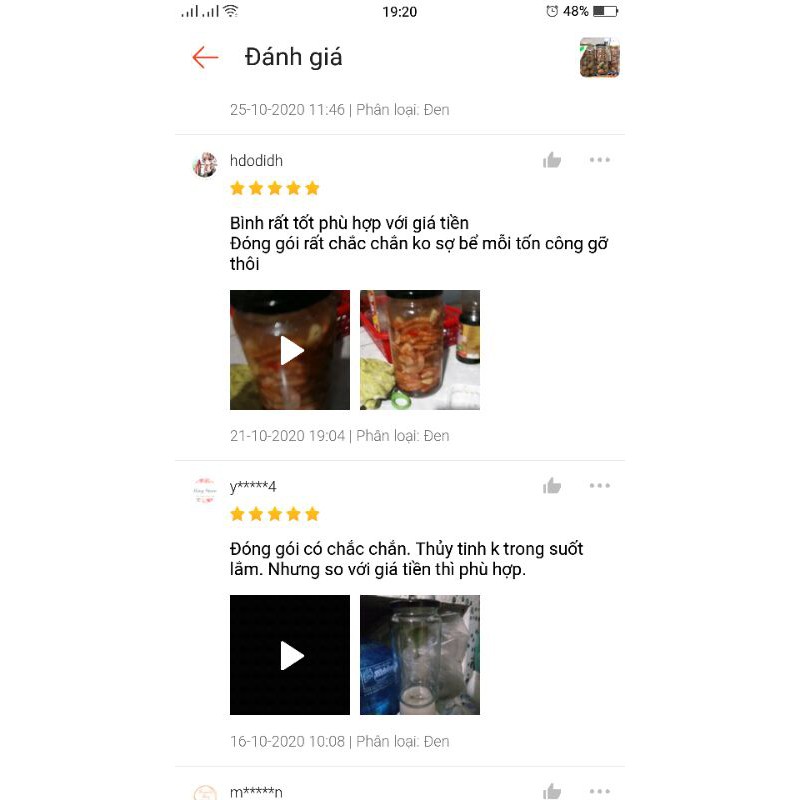Image resolution: width=800 pixels, height=800 pixels.
Task: Play the video in hdodidh's review
Action: pyautogui.click(x=290, y=350)
